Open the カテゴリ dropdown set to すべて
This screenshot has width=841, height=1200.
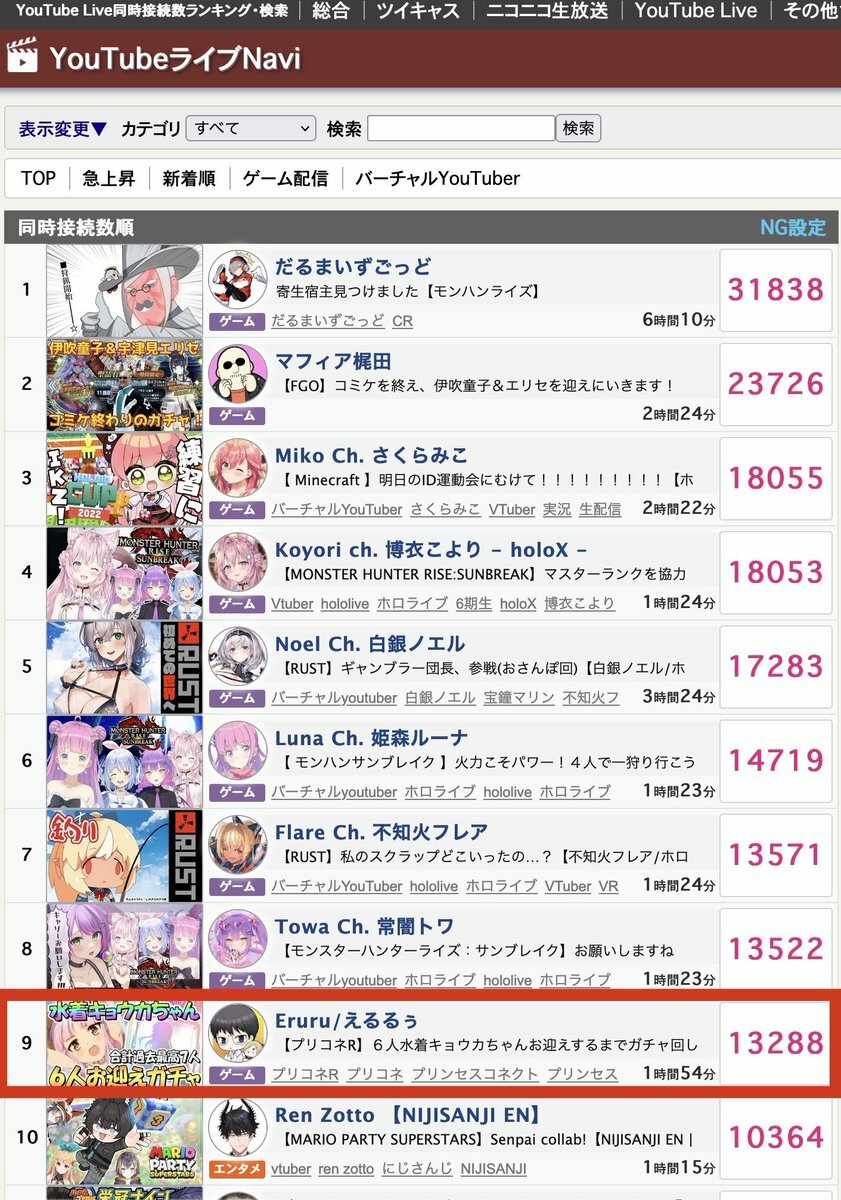pyautogui.click(x=251, y=129)
